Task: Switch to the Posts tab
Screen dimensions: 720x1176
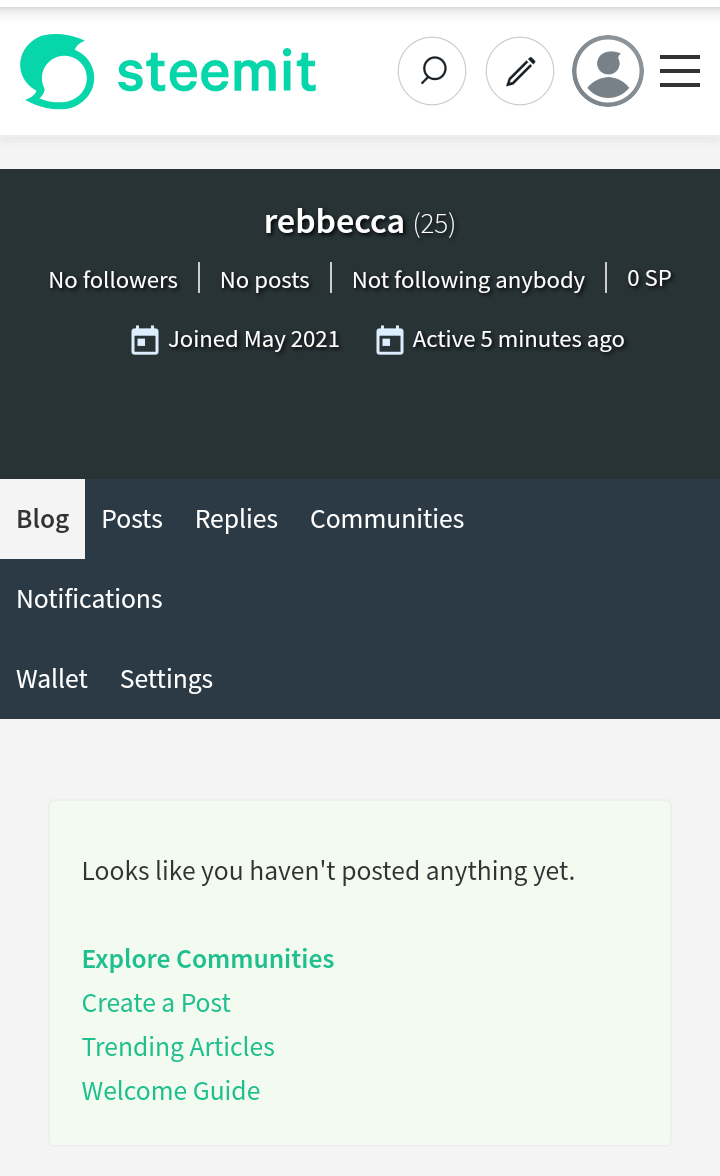Action: pyautogui.click(x=132, y=519)
